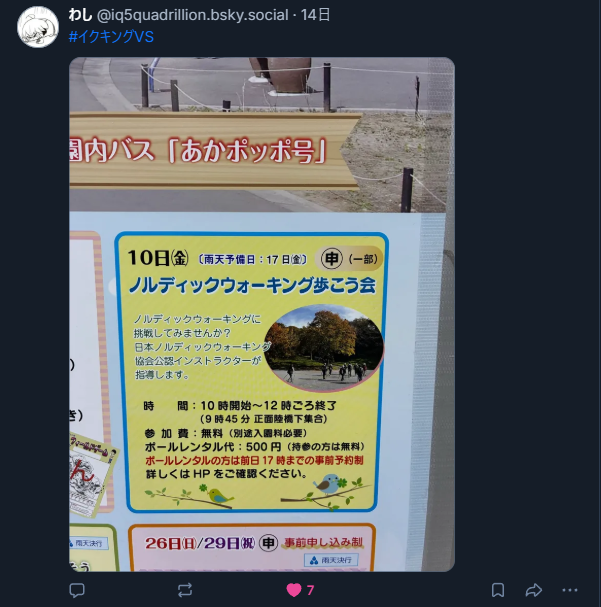Screen dimensions: 601x607
Task: Open わし's profile avatar
Action: pyautogui.click(x=38, y=26)
